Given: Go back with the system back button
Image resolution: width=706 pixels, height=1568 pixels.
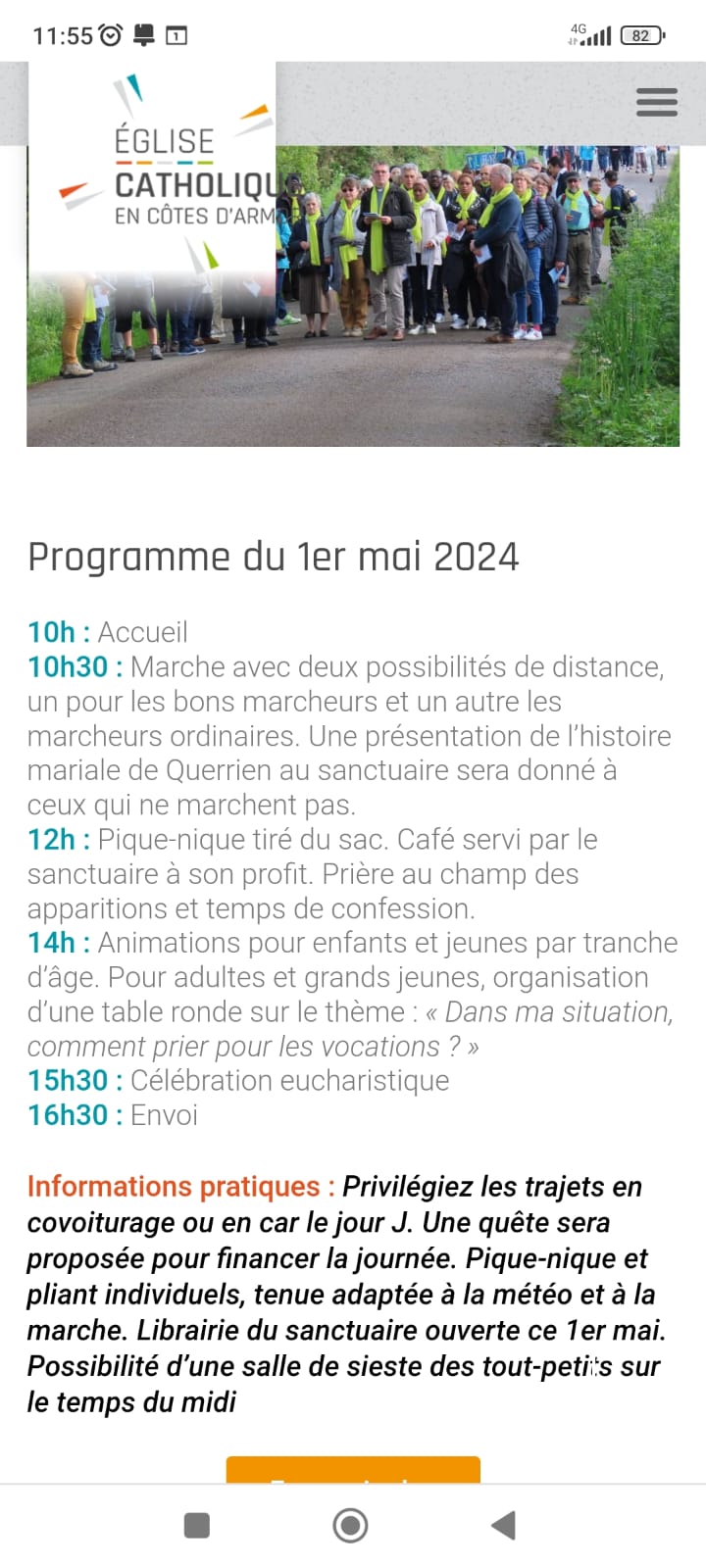Looking at the screenshot, I should click(503, 1525).
